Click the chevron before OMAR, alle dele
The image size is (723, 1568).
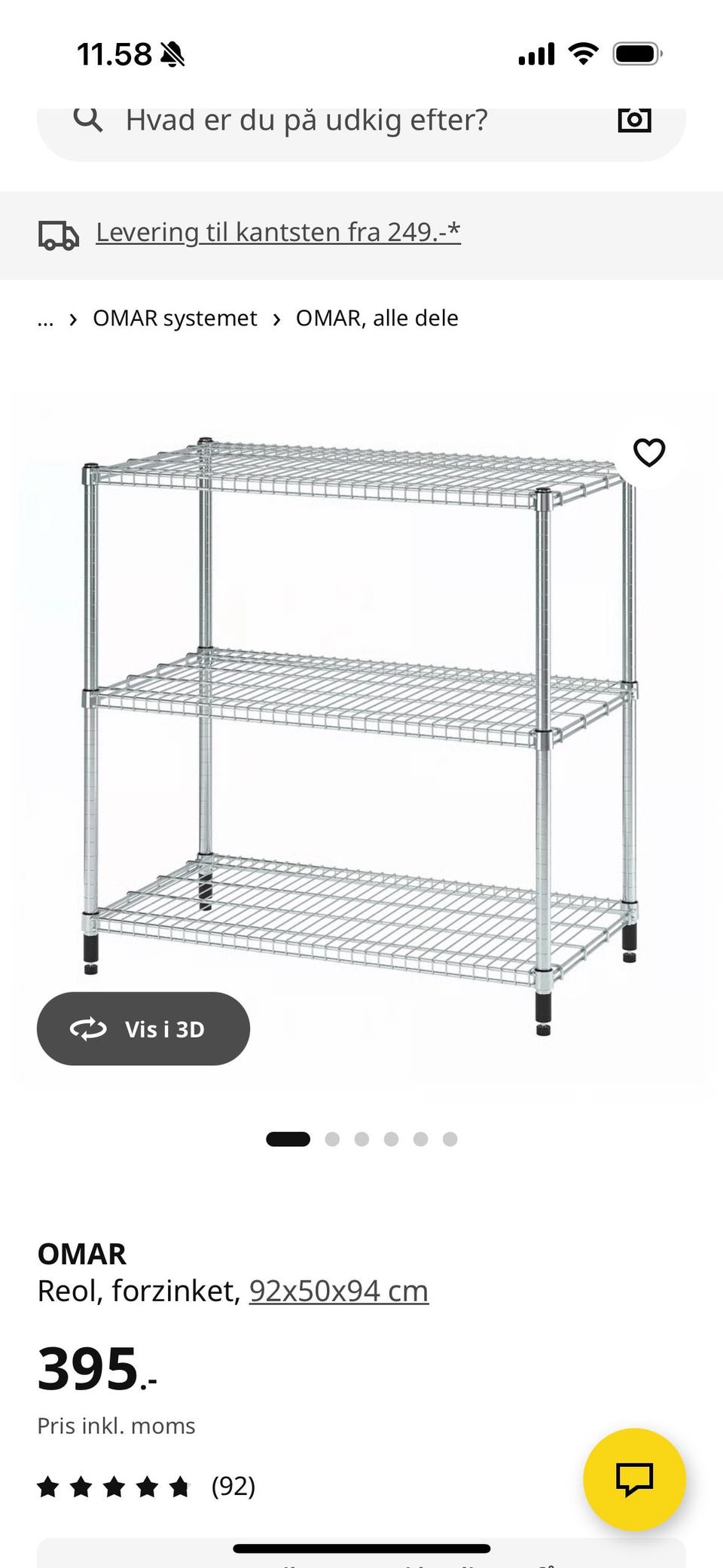276,319
